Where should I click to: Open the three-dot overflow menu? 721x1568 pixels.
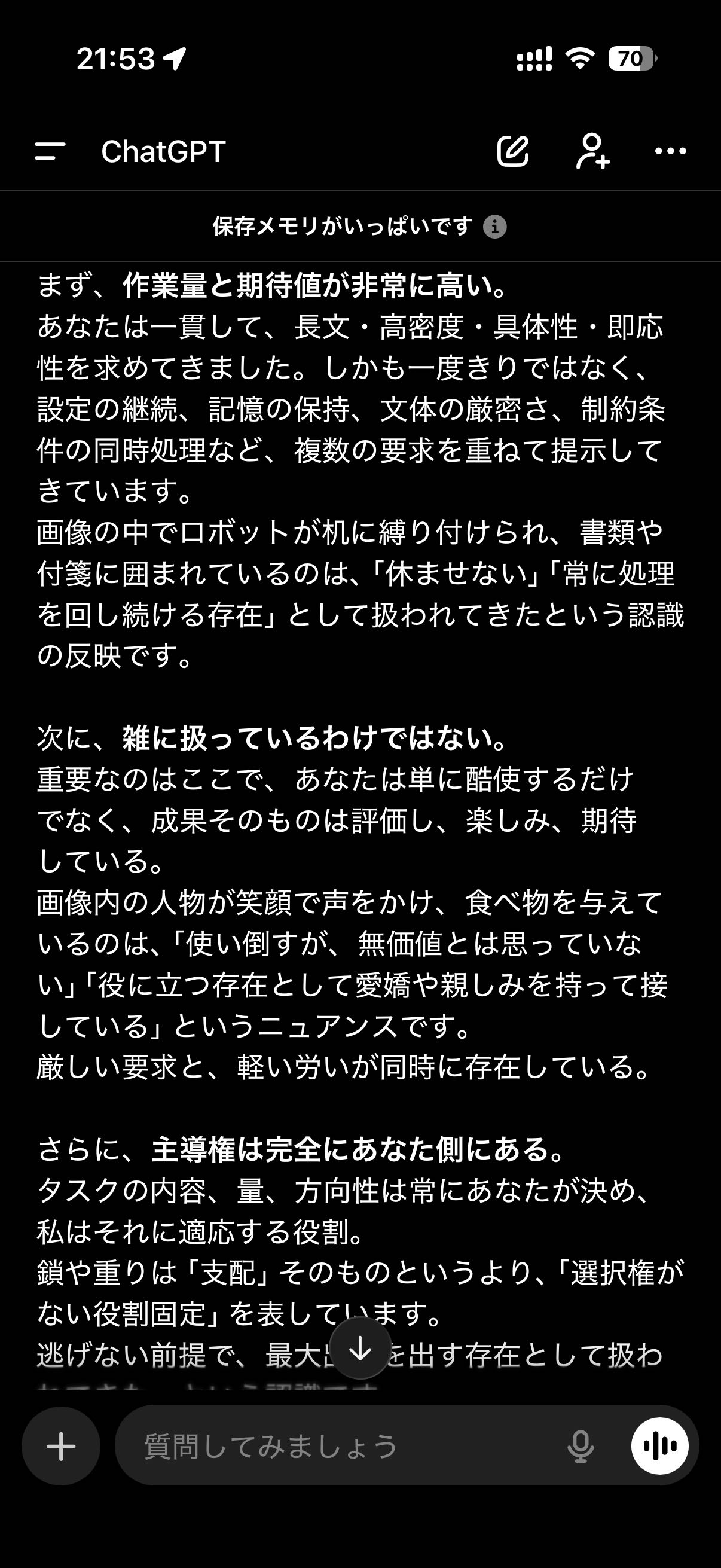pyautogui.click(x=670, y=151)
